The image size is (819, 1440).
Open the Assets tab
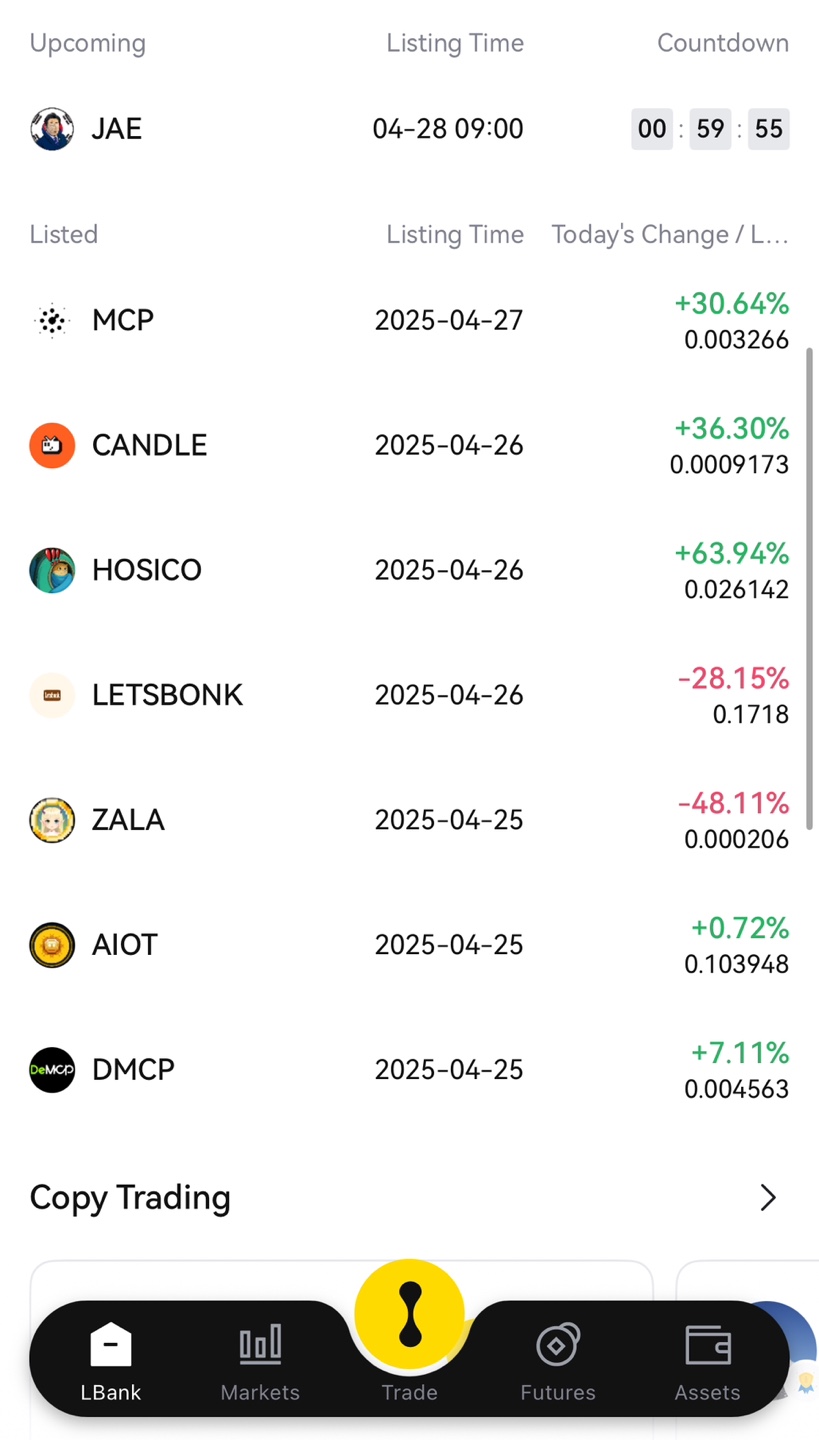tap(707, 1362)
